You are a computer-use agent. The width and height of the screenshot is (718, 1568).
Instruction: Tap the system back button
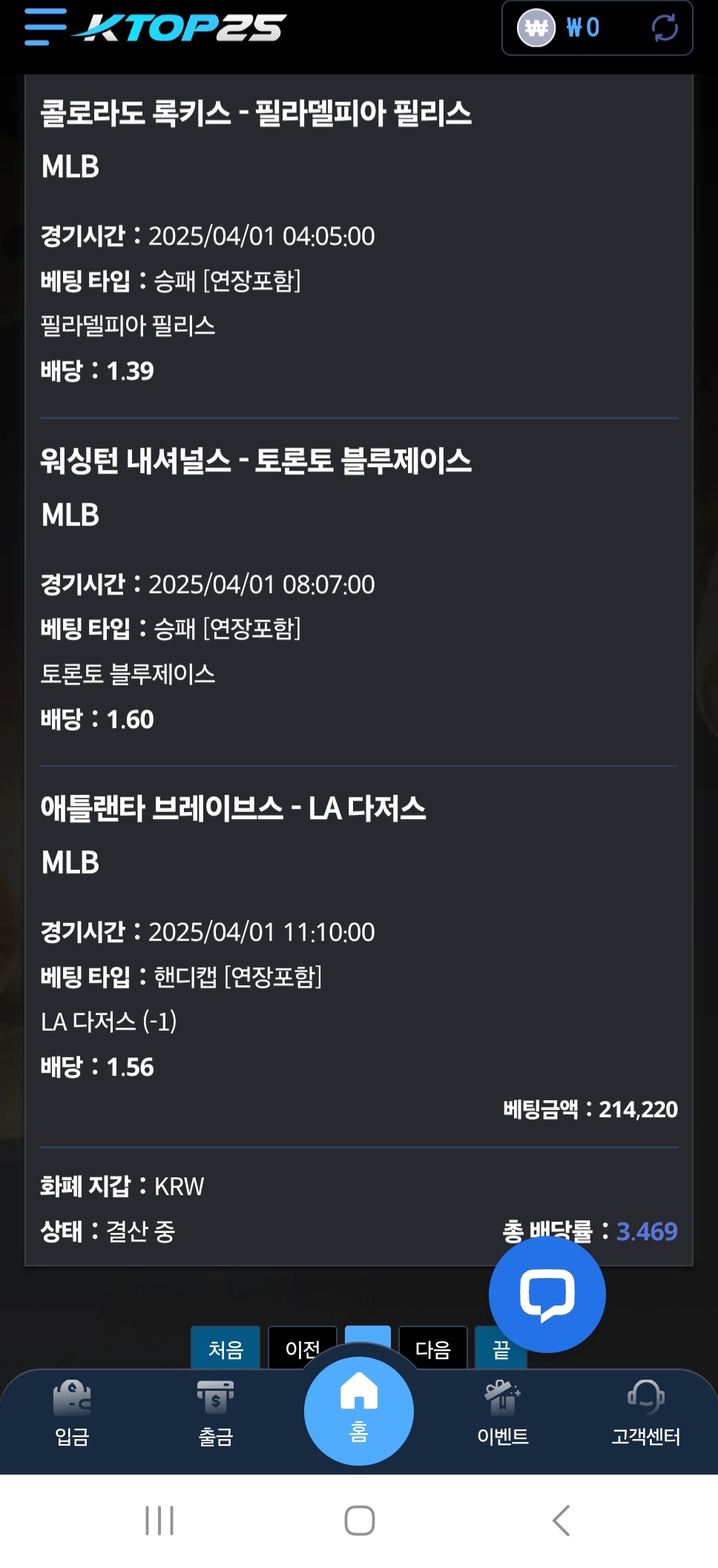[x=561, y=1521]
